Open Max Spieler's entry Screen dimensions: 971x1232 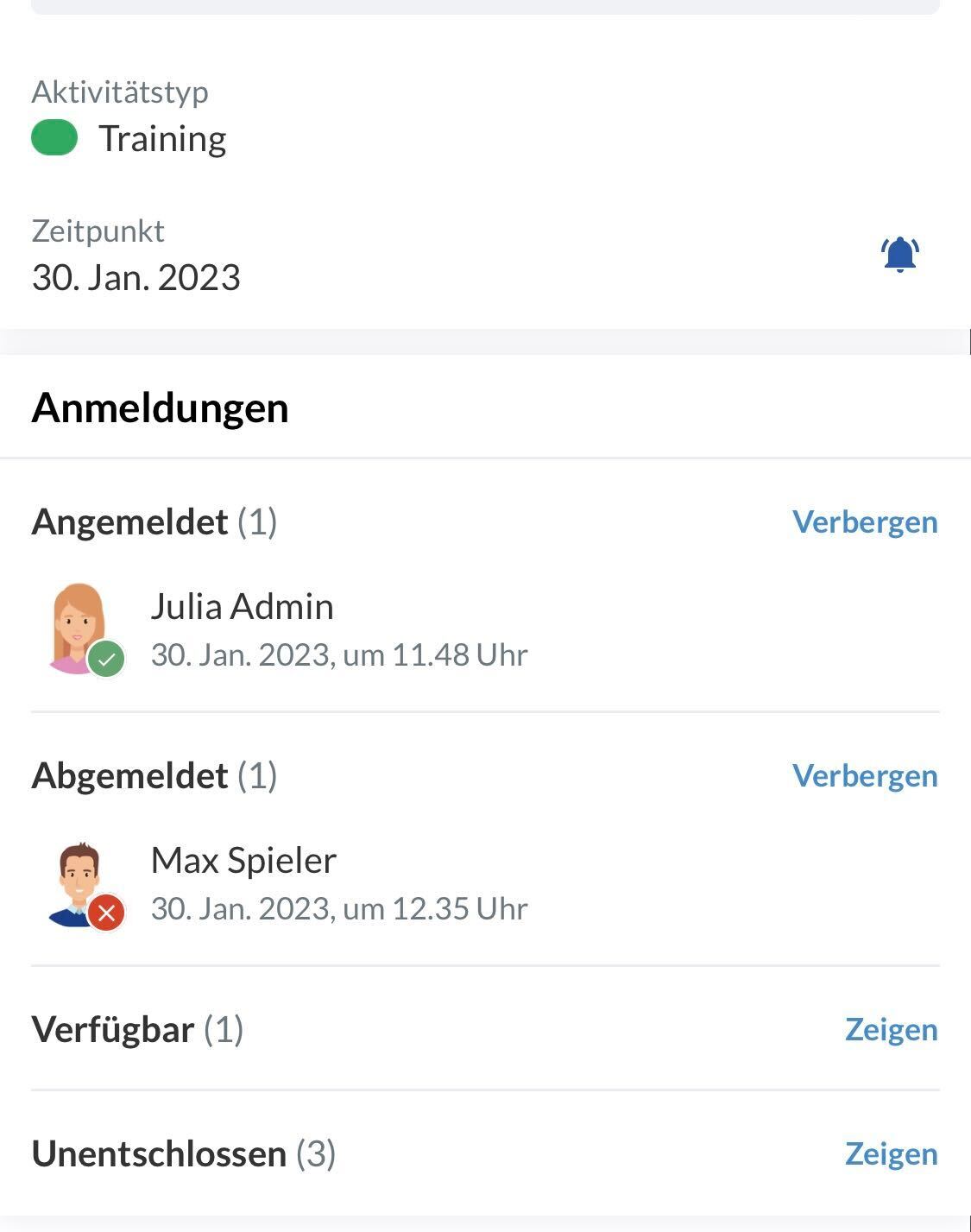click(x=243, y=882)
